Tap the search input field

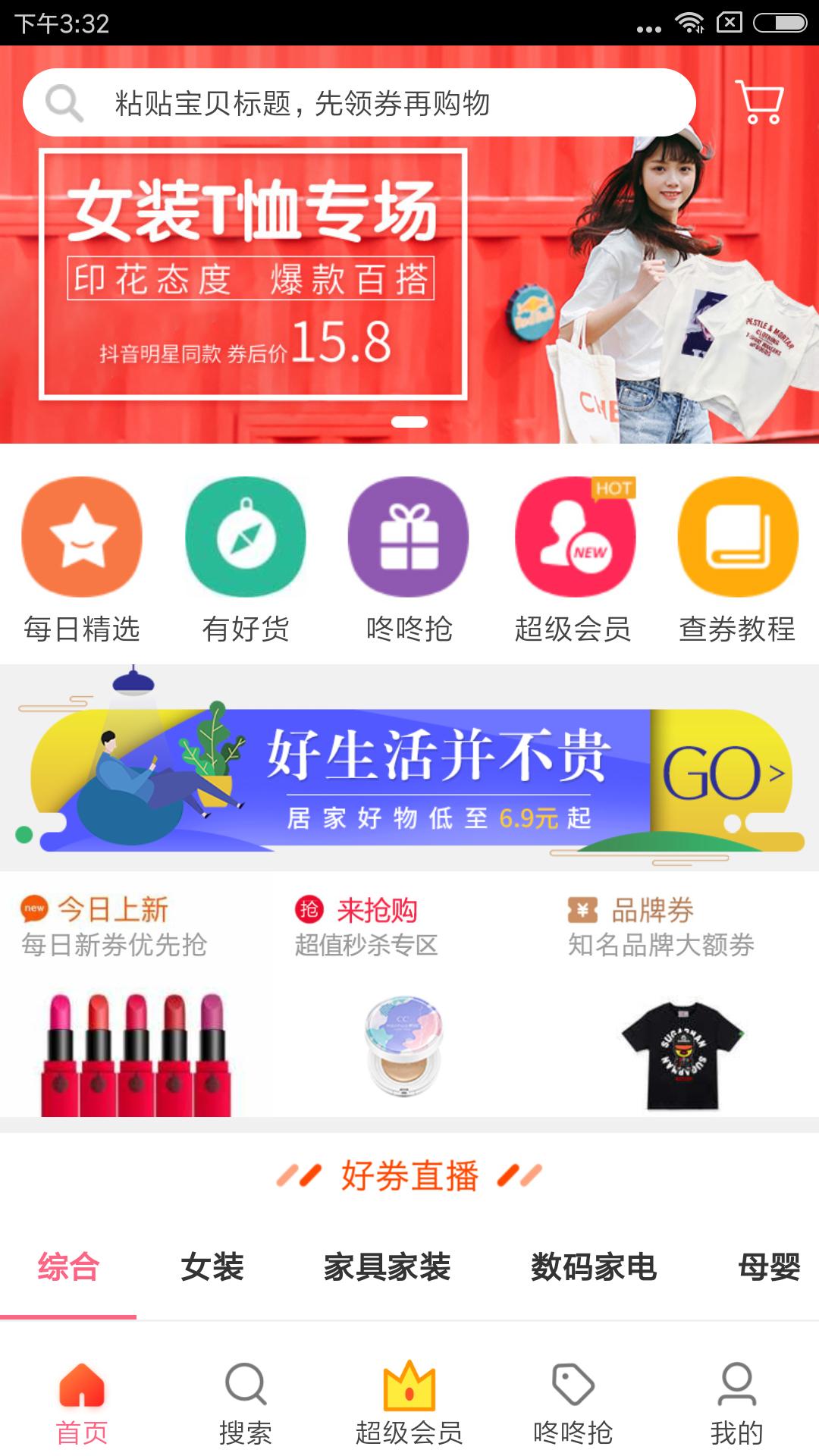[x=360, y=103]
